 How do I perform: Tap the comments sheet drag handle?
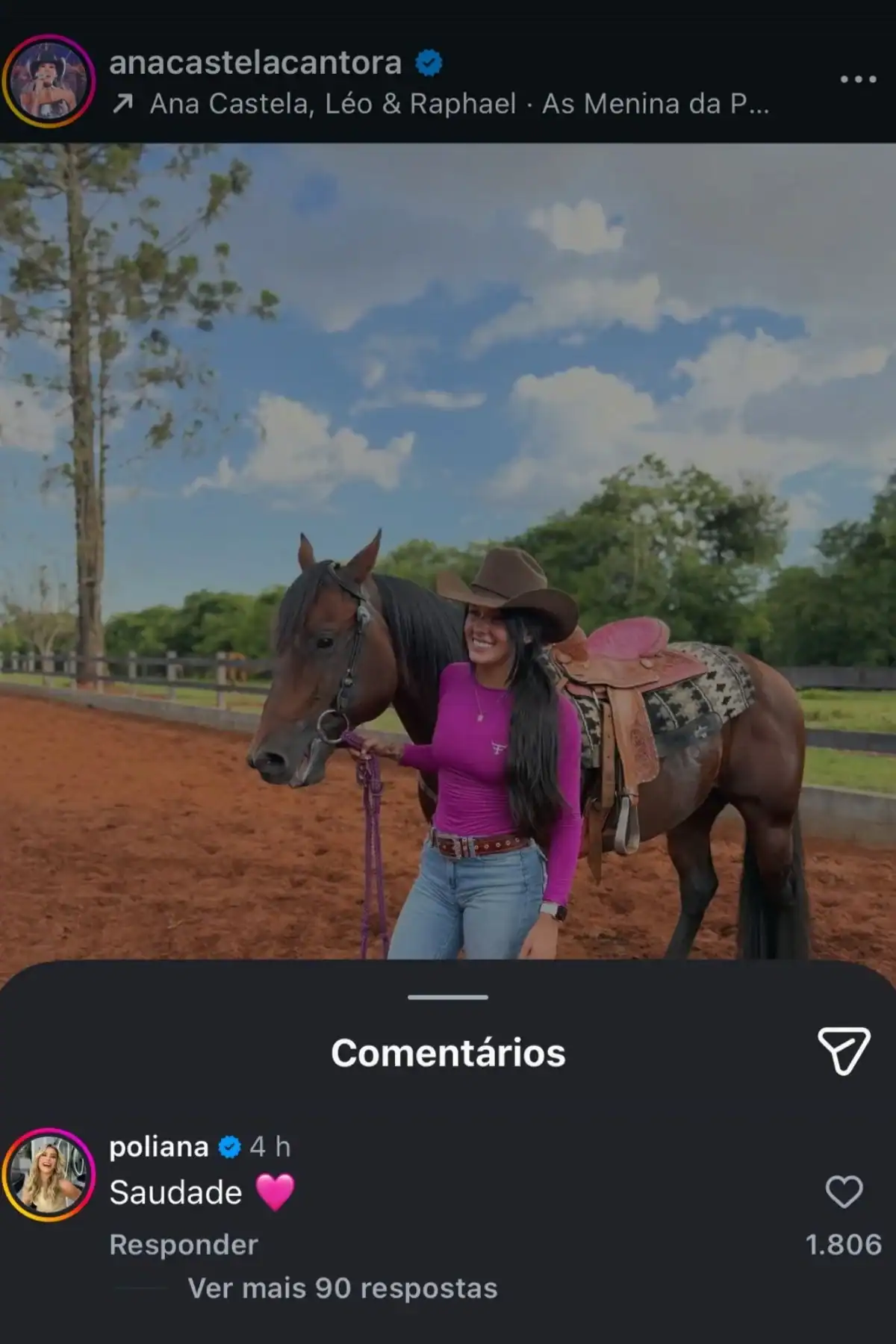448,997
